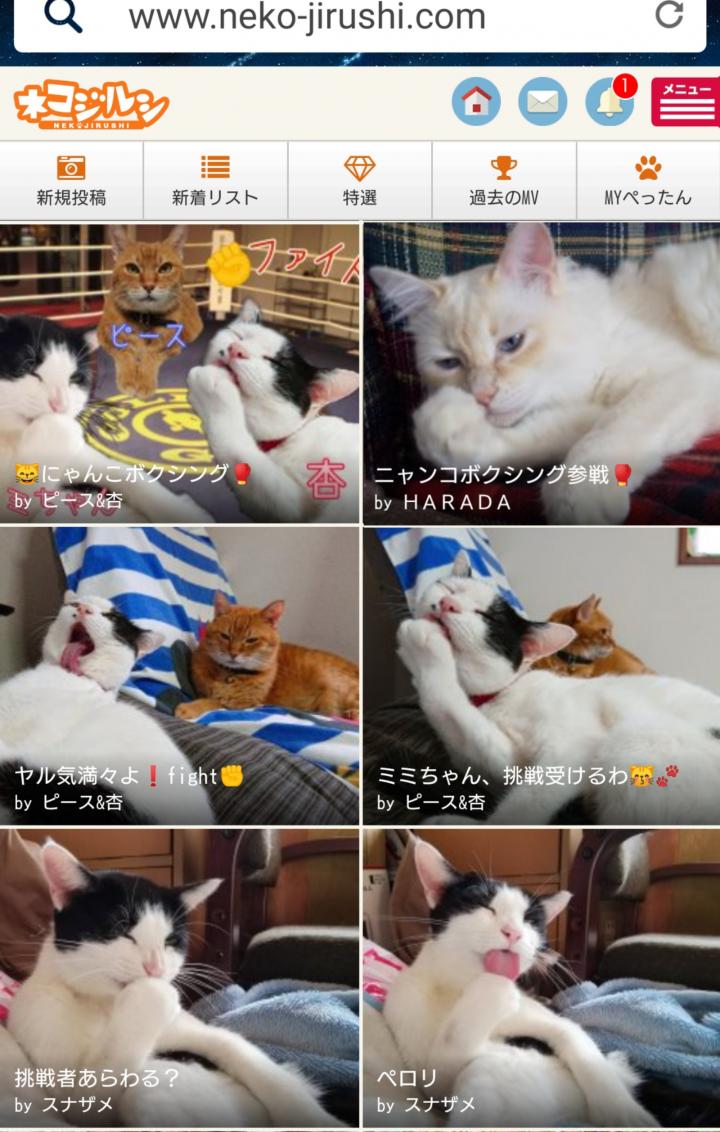Open the ヤル気満々よ fight photo
The image size is (720, 1132).
click(179, 675)
